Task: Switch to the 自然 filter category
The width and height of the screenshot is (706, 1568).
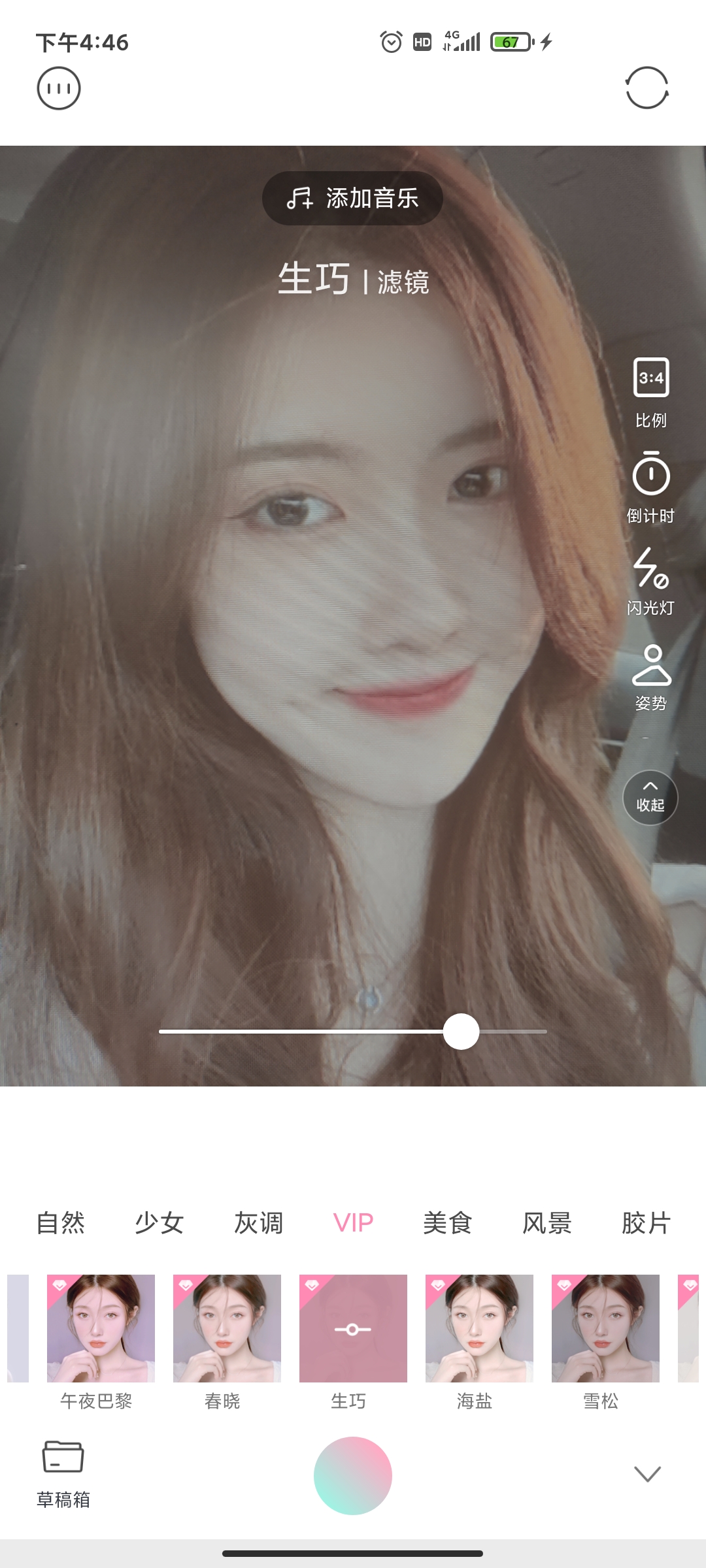Action: coord(60,1223)
